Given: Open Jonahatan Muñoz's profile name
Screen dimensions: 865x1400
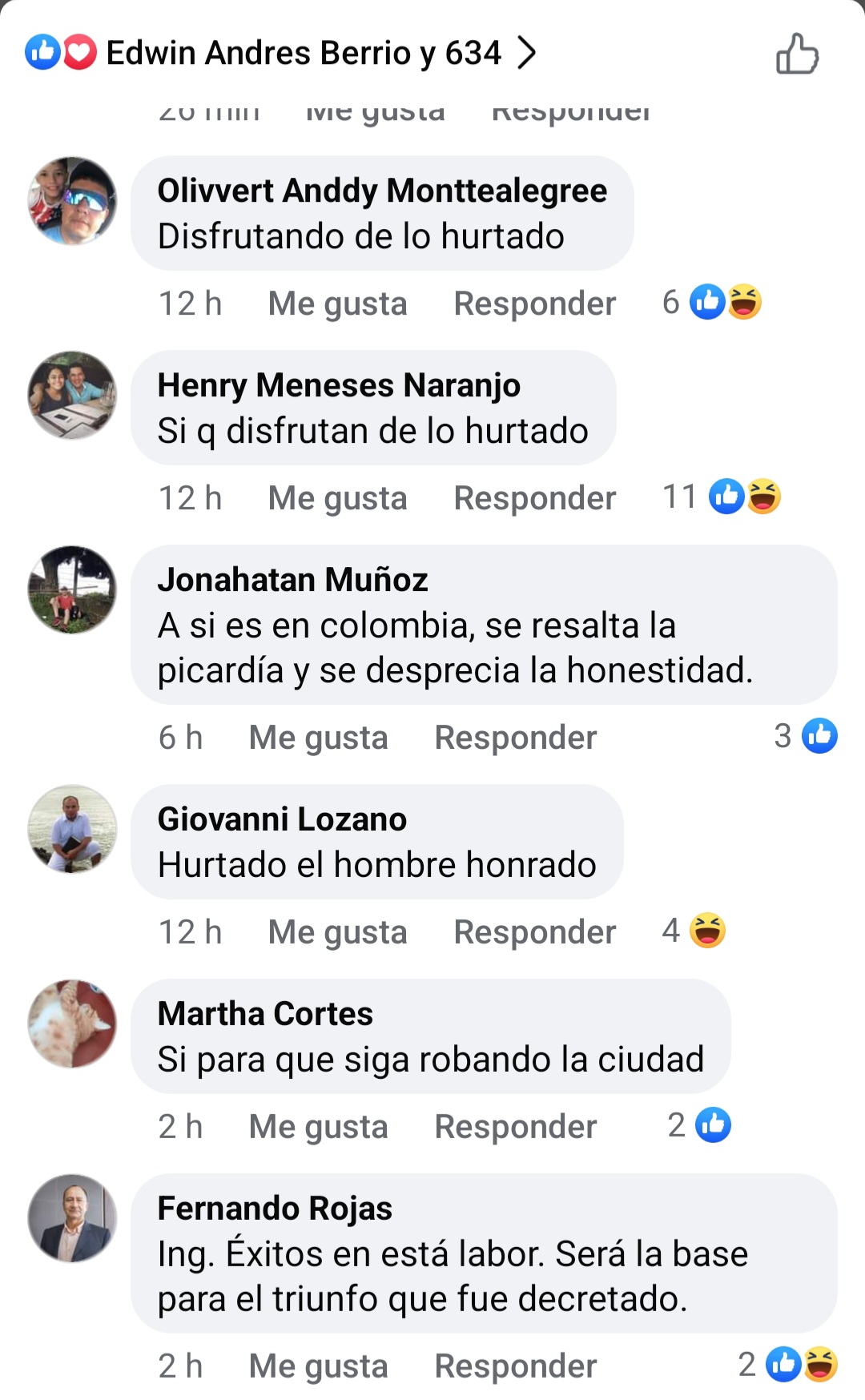Looking at the screenshot, I should (292, 580).
